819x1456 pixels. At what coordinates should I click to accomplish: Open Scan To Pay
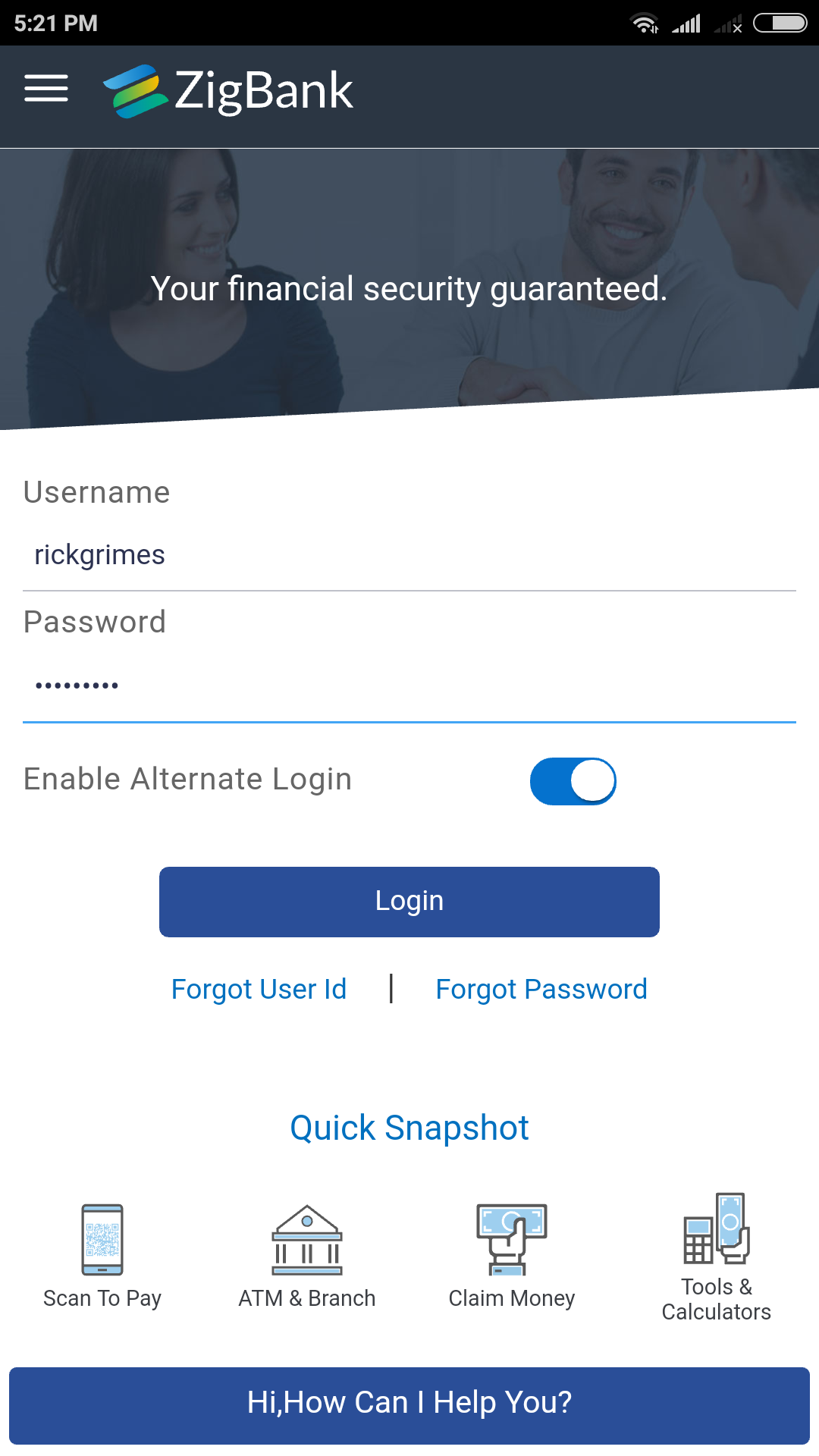coord(102,1256)
